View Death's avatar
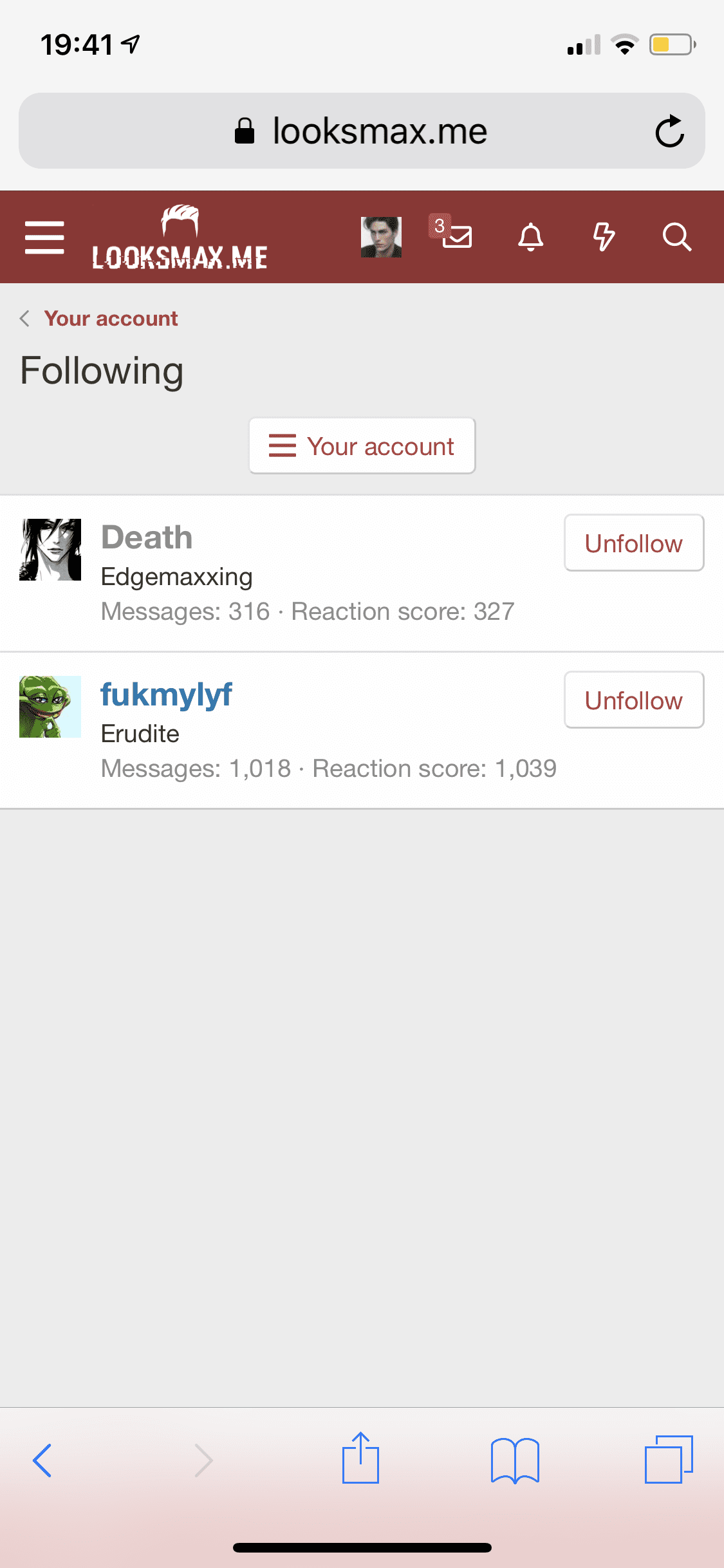The height and width of the screenshot is (1568, 724). 50,550
